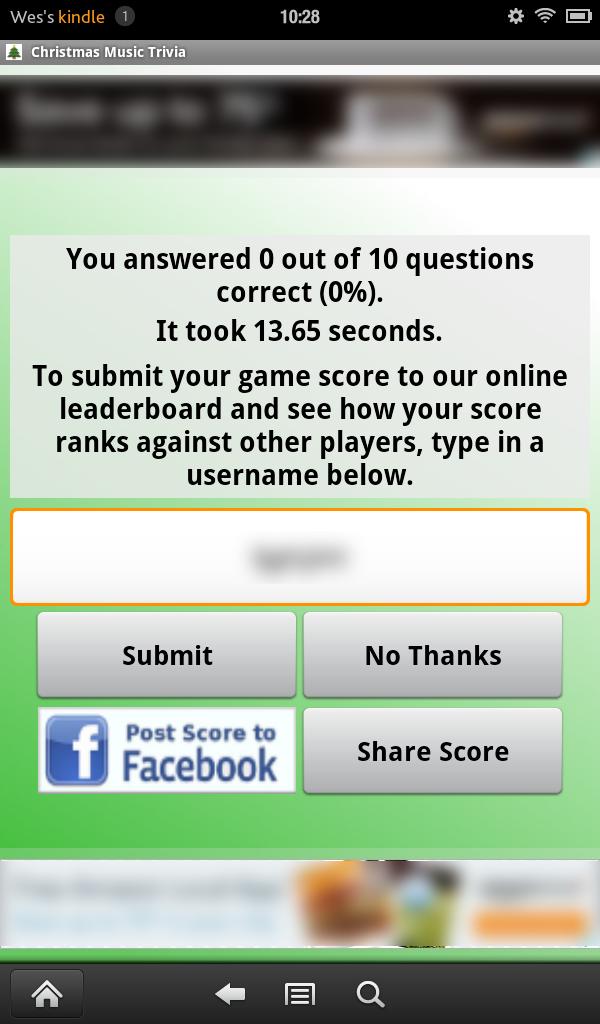
Task: Go to Kindle home screen
Action: coord(47,994)
